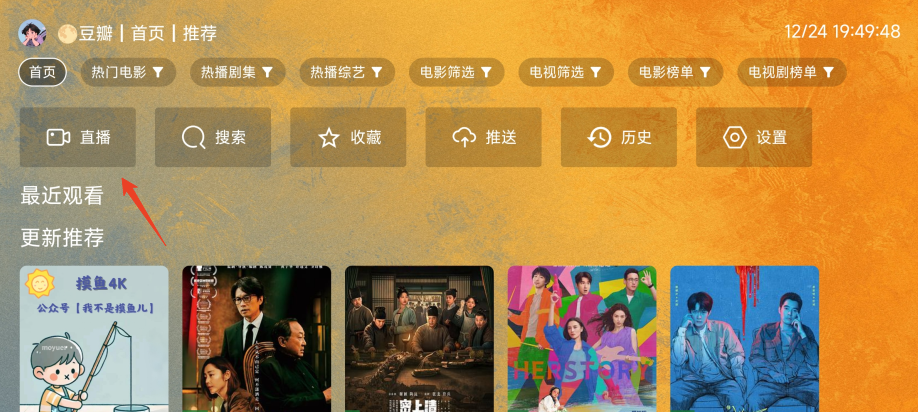Image resolution: width=918 pixels, height=412 pixels.
Task: Open the 热播综艺 filter chip
Action: (347, 72)
